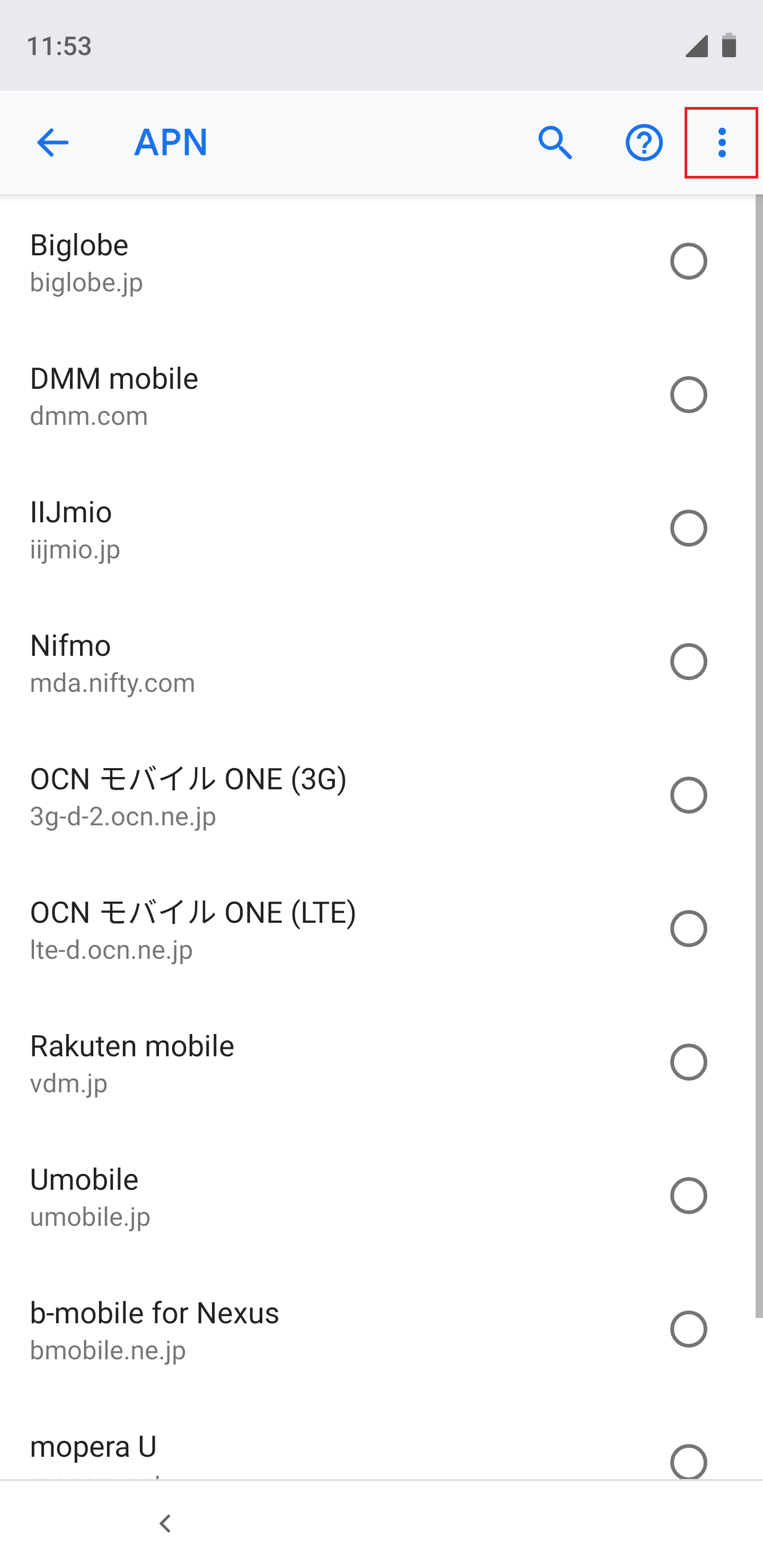Select the Rakuten mobile radio button
Image resolution: width=763 pixels, height=1568 pixels.
[689, 1063]
